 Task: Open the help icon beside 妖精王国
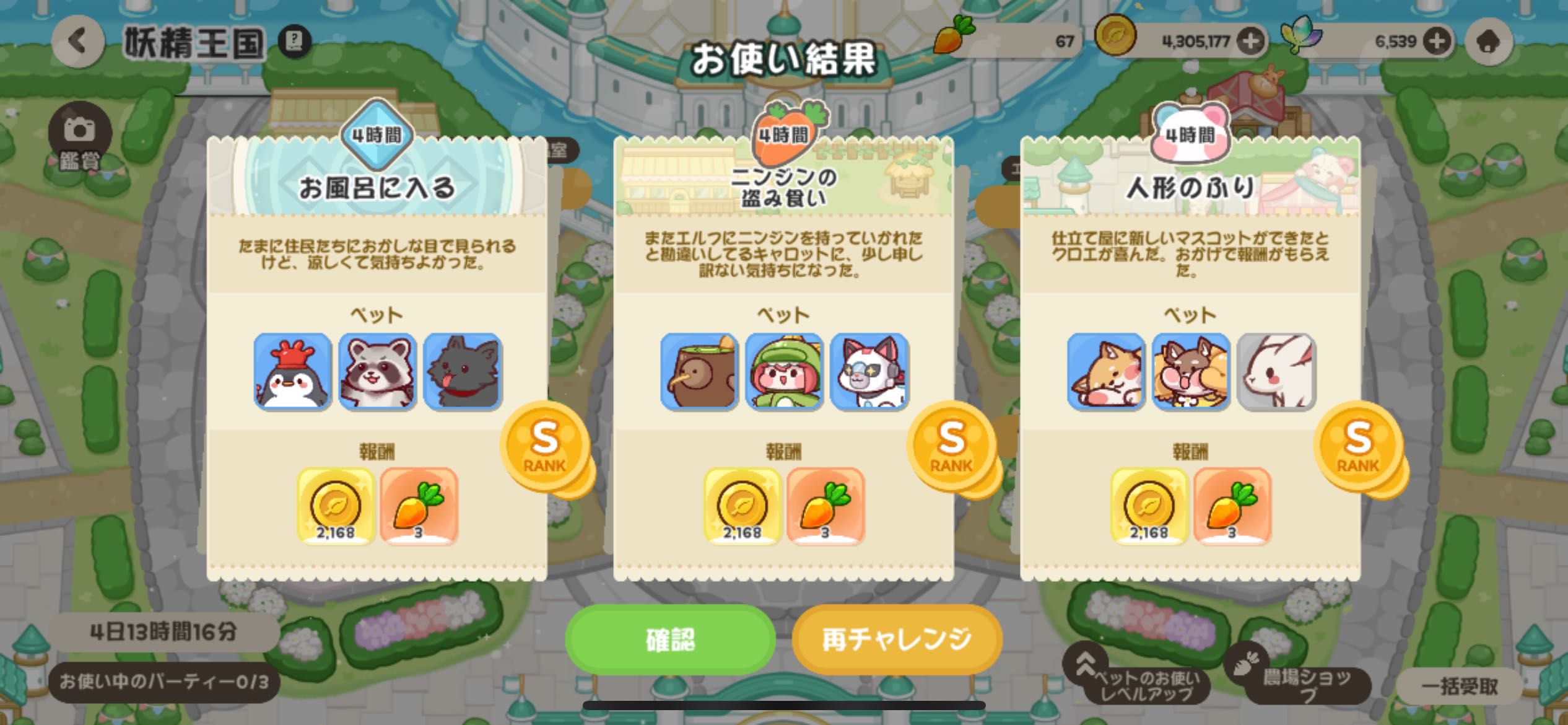[x=295, y=42]
